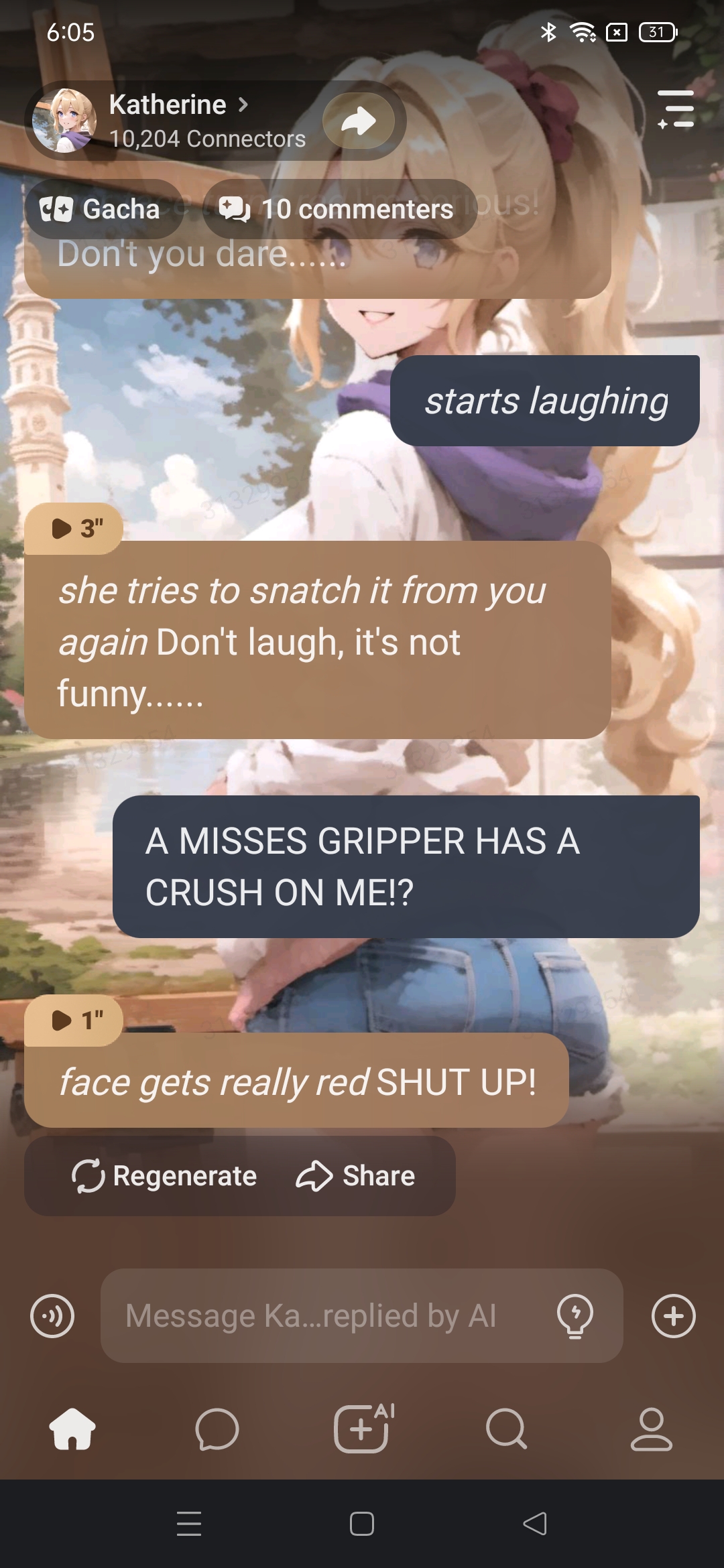Play the 1-second voice message
The width and height of the screenshot is (724, 1568).
(x=74, y=1021)
